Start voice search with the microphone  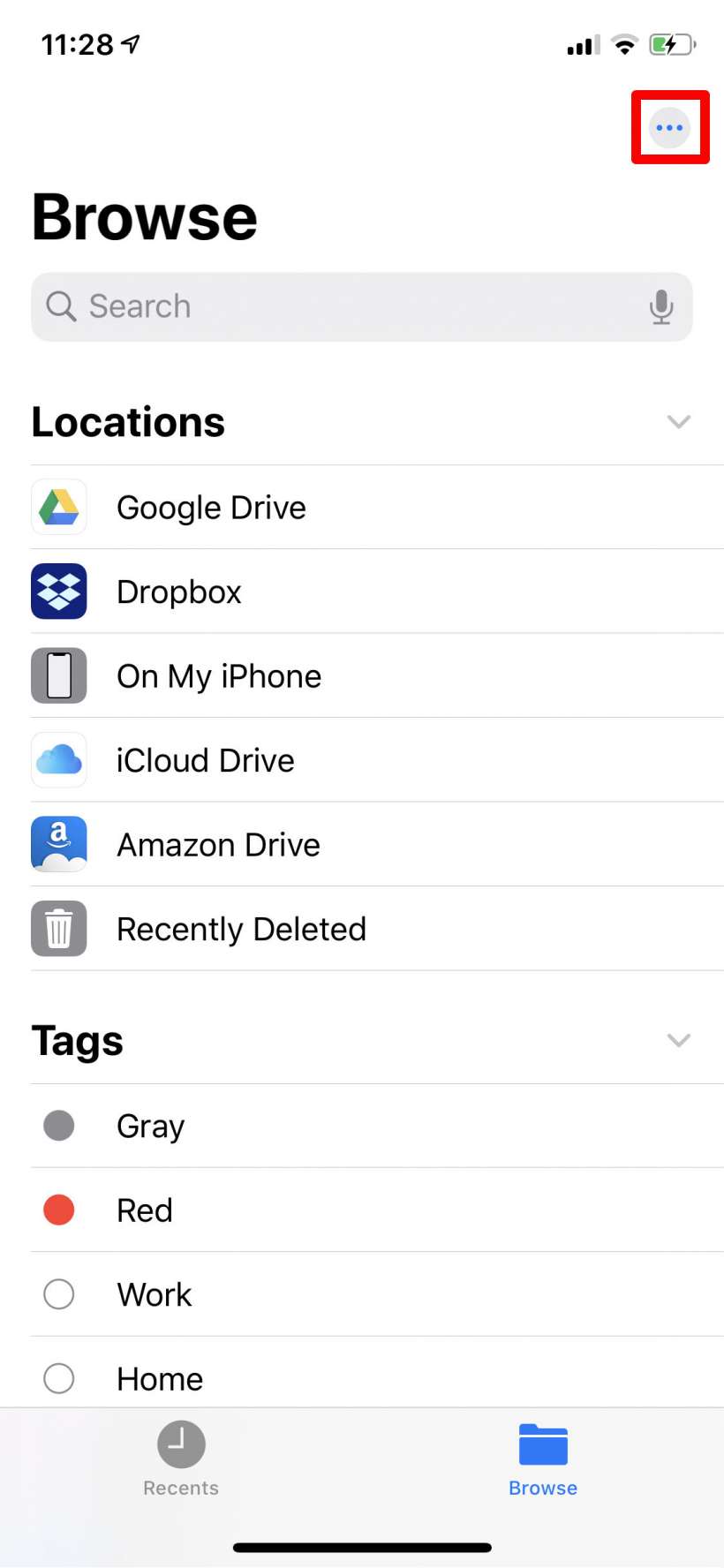coord(661,306)
